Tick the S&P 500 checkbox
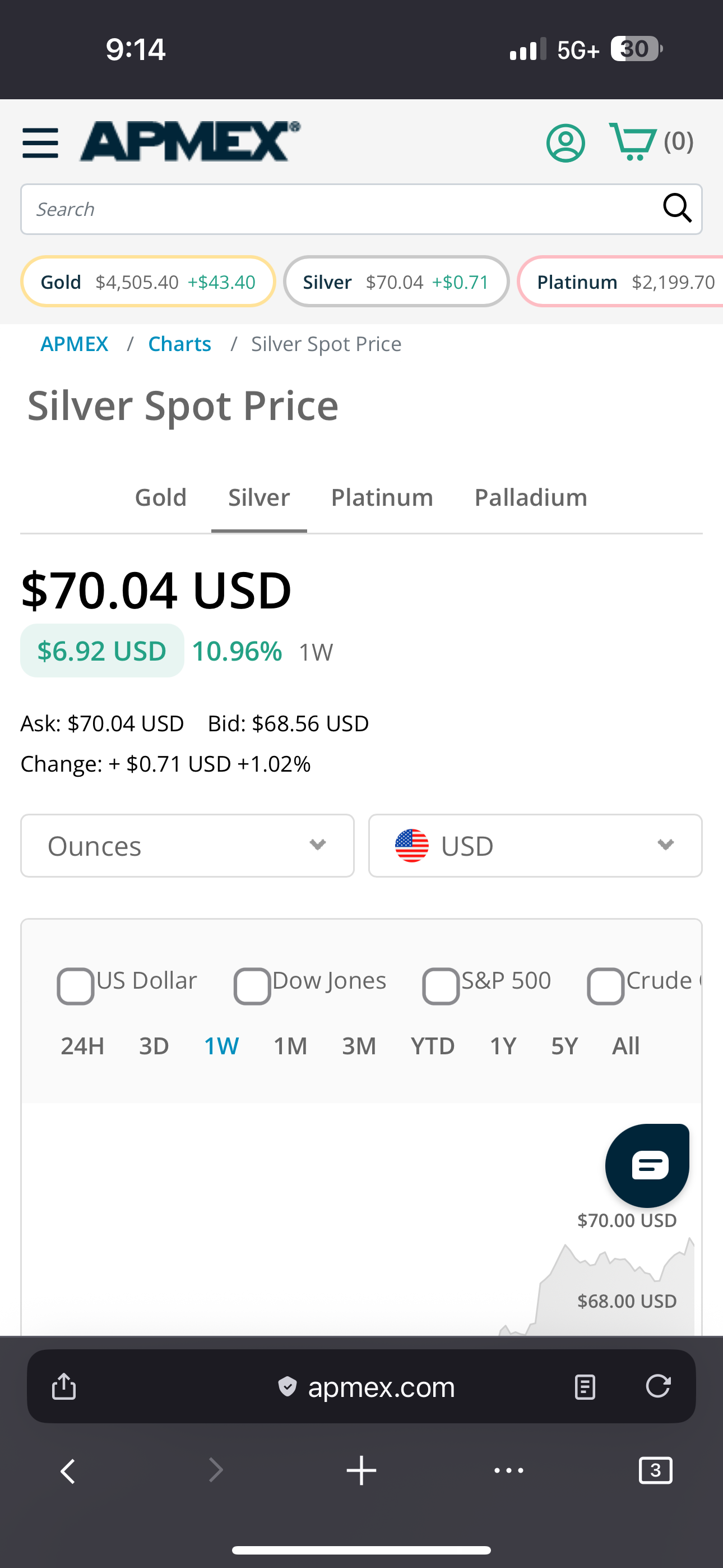The image size is (723, 1568). tap(441, 985)
